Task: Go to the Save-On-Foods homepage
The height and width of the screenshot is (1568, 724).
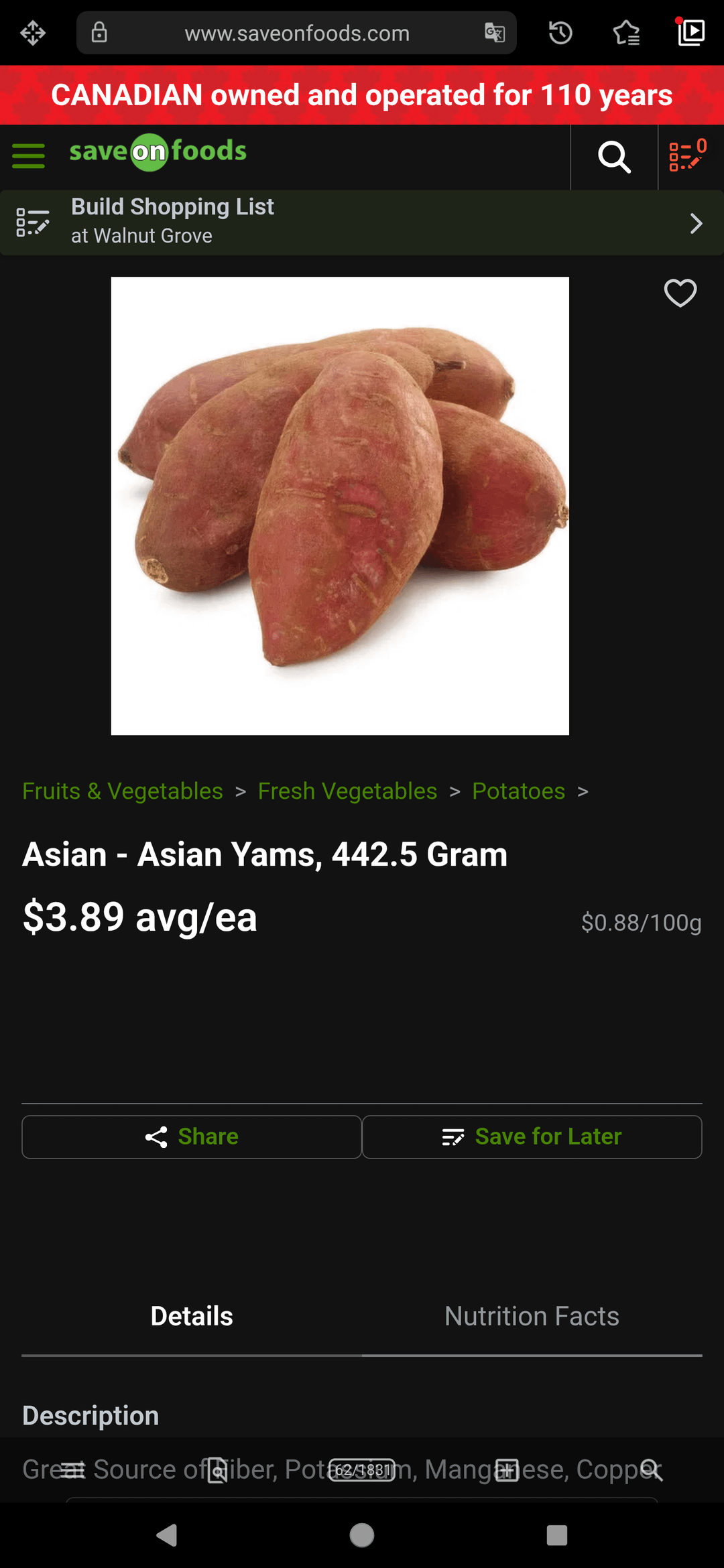Action: (x=158, y=152)
